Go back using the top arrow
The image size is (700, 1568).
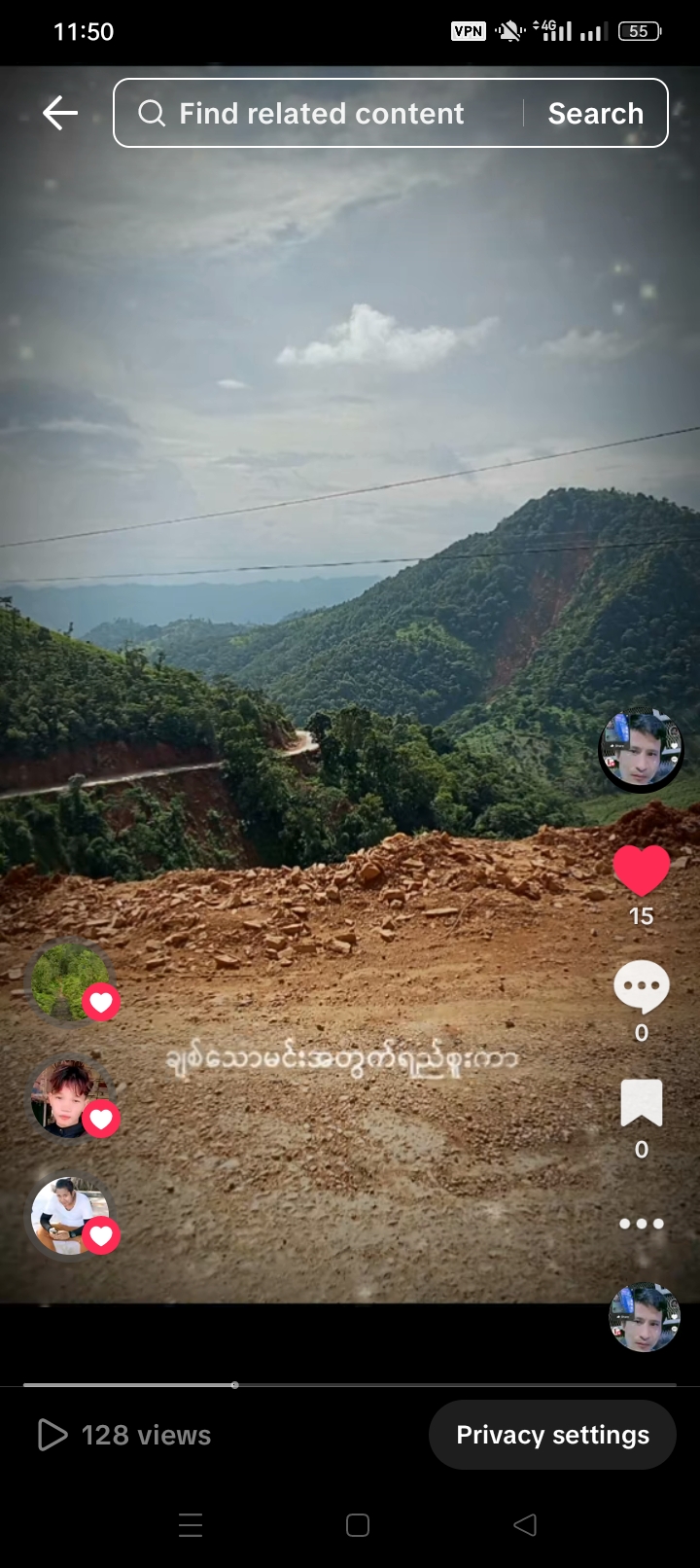pos(59,114)
